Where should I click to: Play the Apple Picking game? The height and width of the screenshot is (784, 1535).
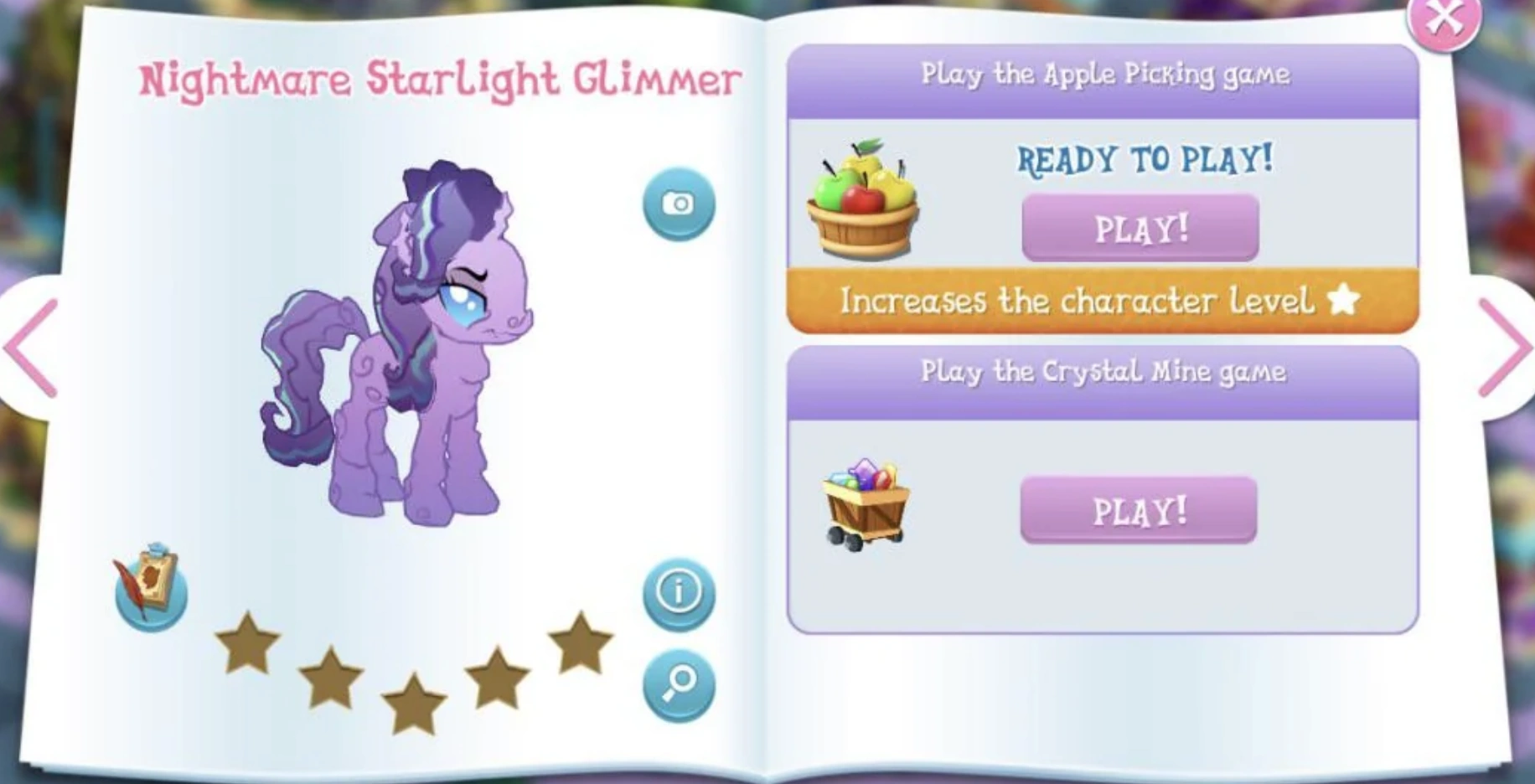coord(1140,228)
